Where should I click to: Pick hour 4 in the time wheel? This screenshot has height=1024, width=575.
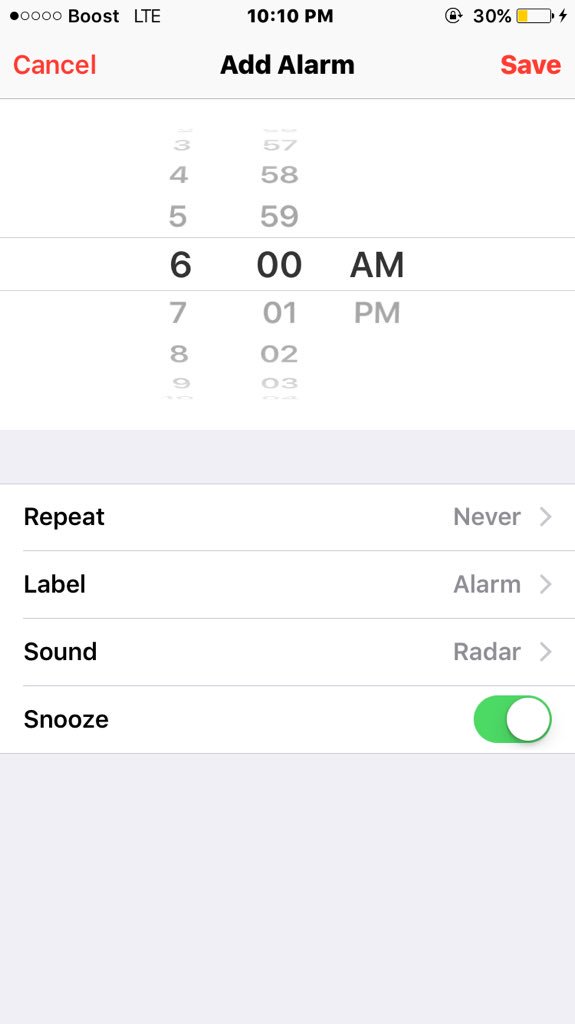click(x=178, y=175)
